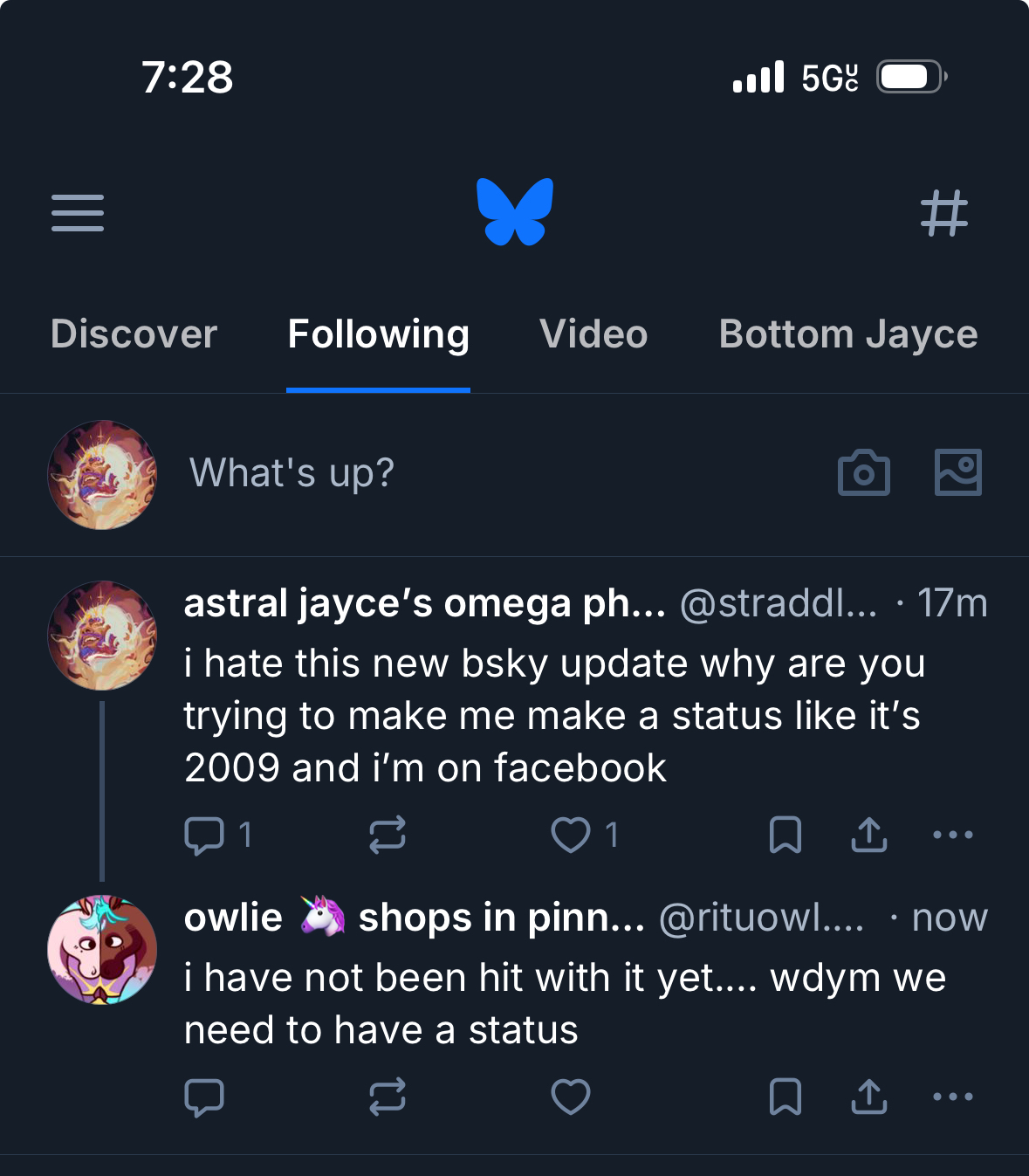Open the hamburger drawer menu
1029x1176 pixels.
click(x=78, y=213)
